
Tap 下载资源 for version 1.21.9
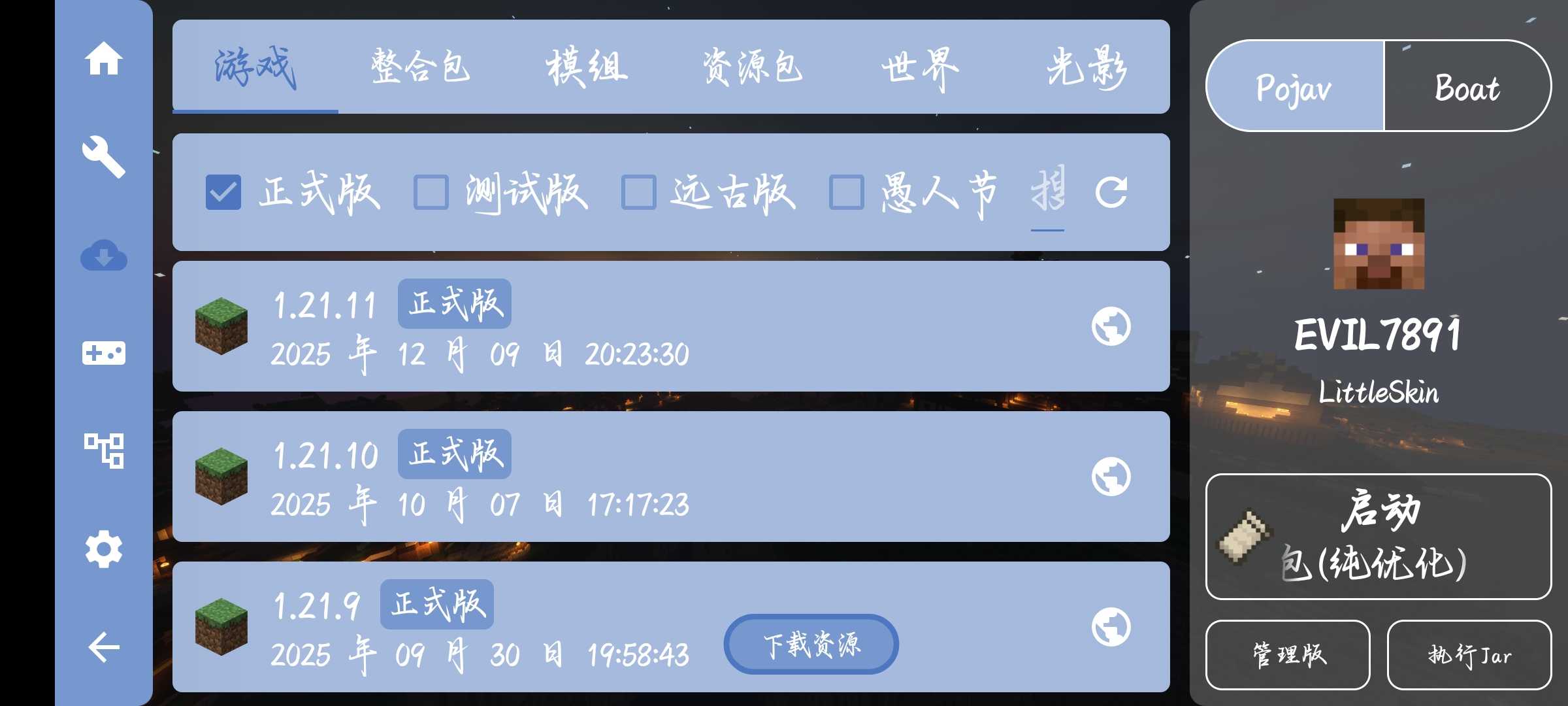(x=811, y=645)
